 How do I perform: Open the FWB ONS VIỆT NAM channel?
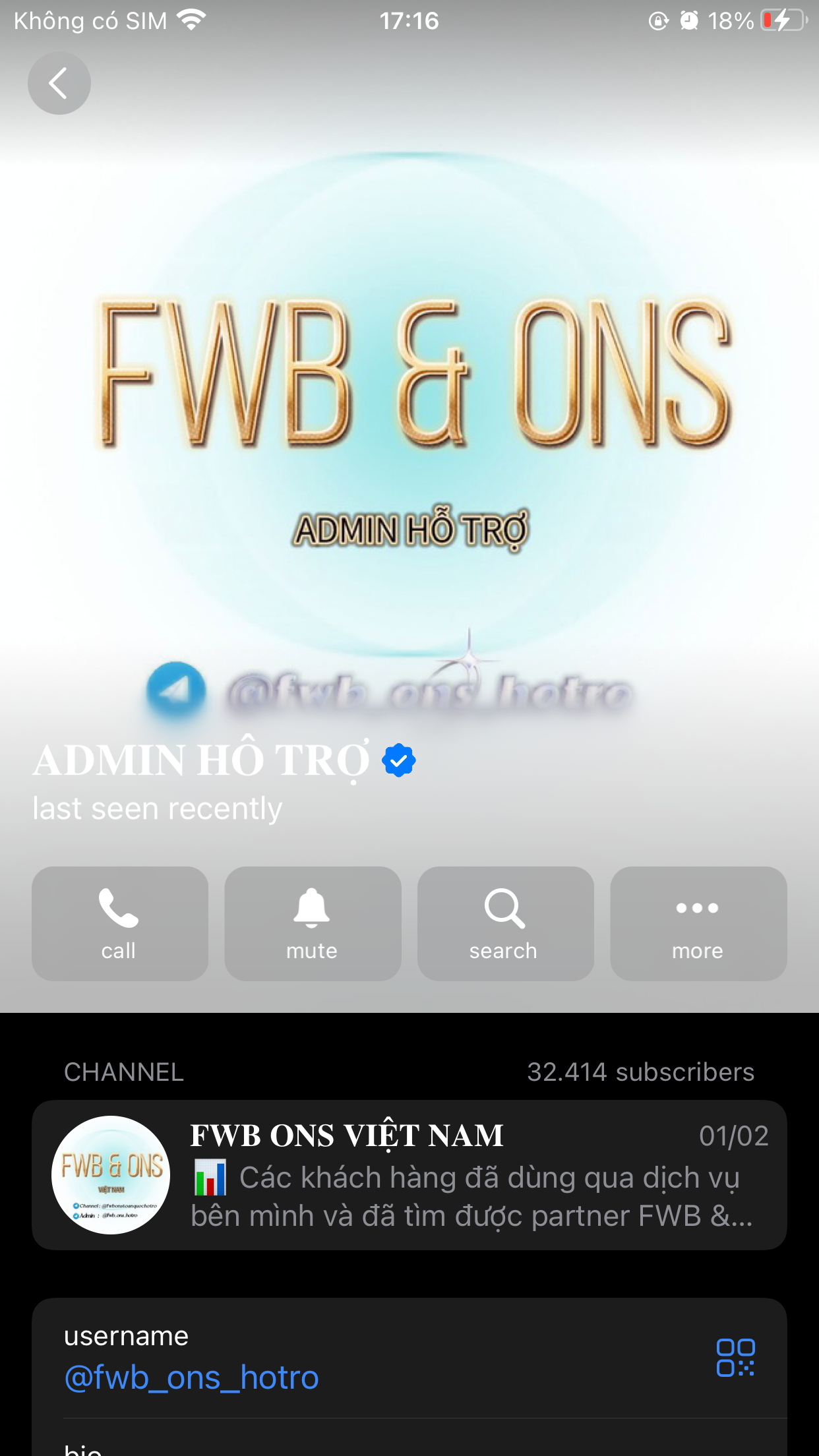[409, 1174]
